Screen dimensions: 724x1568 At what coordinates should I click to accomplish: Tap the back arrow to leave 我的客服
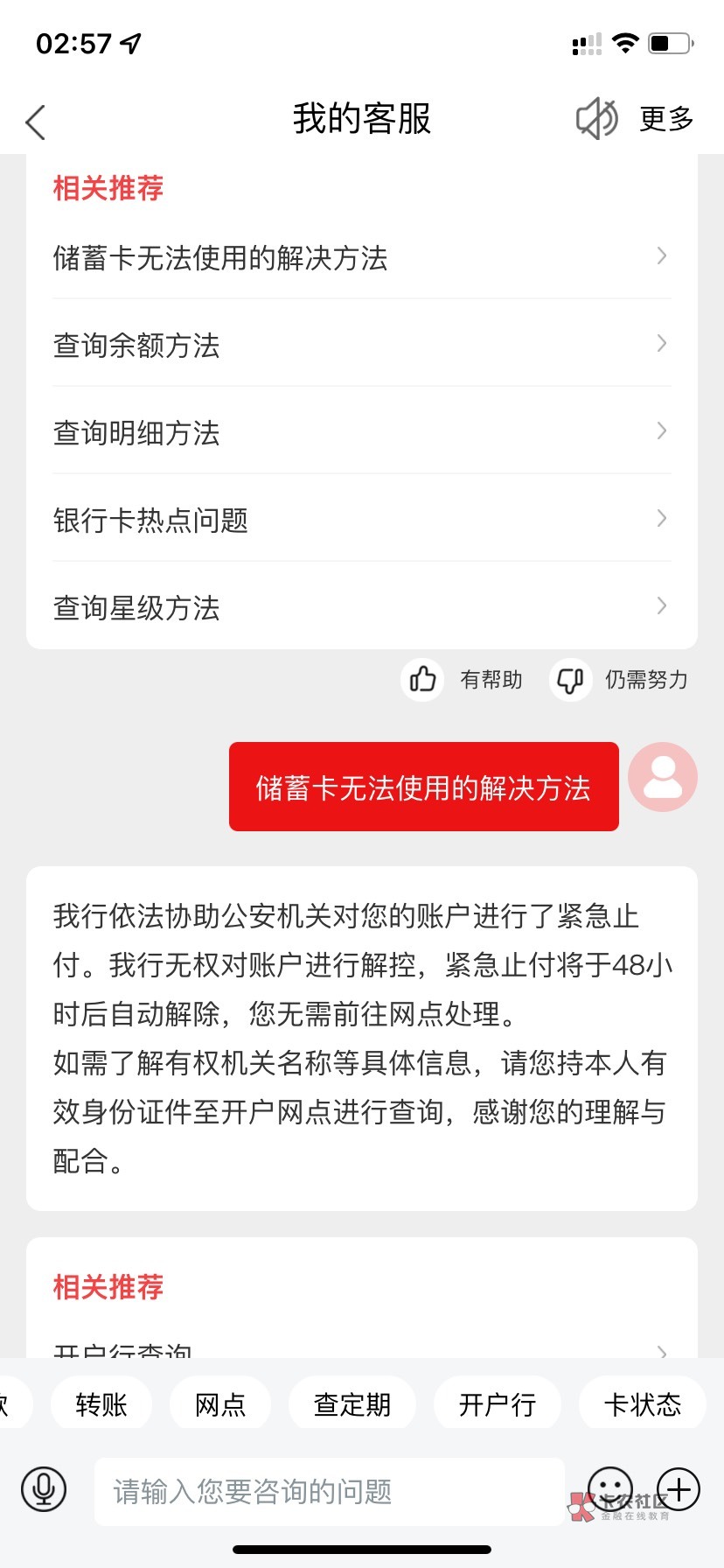coord(35,122)
